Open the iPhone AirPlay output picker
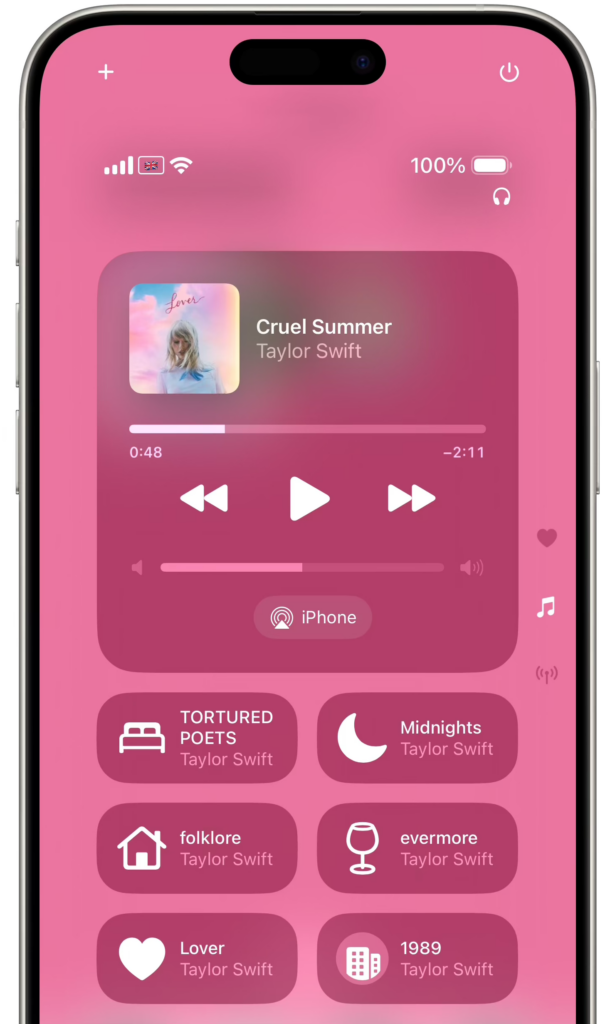The image size is (615, 1024). coord(313,617)
